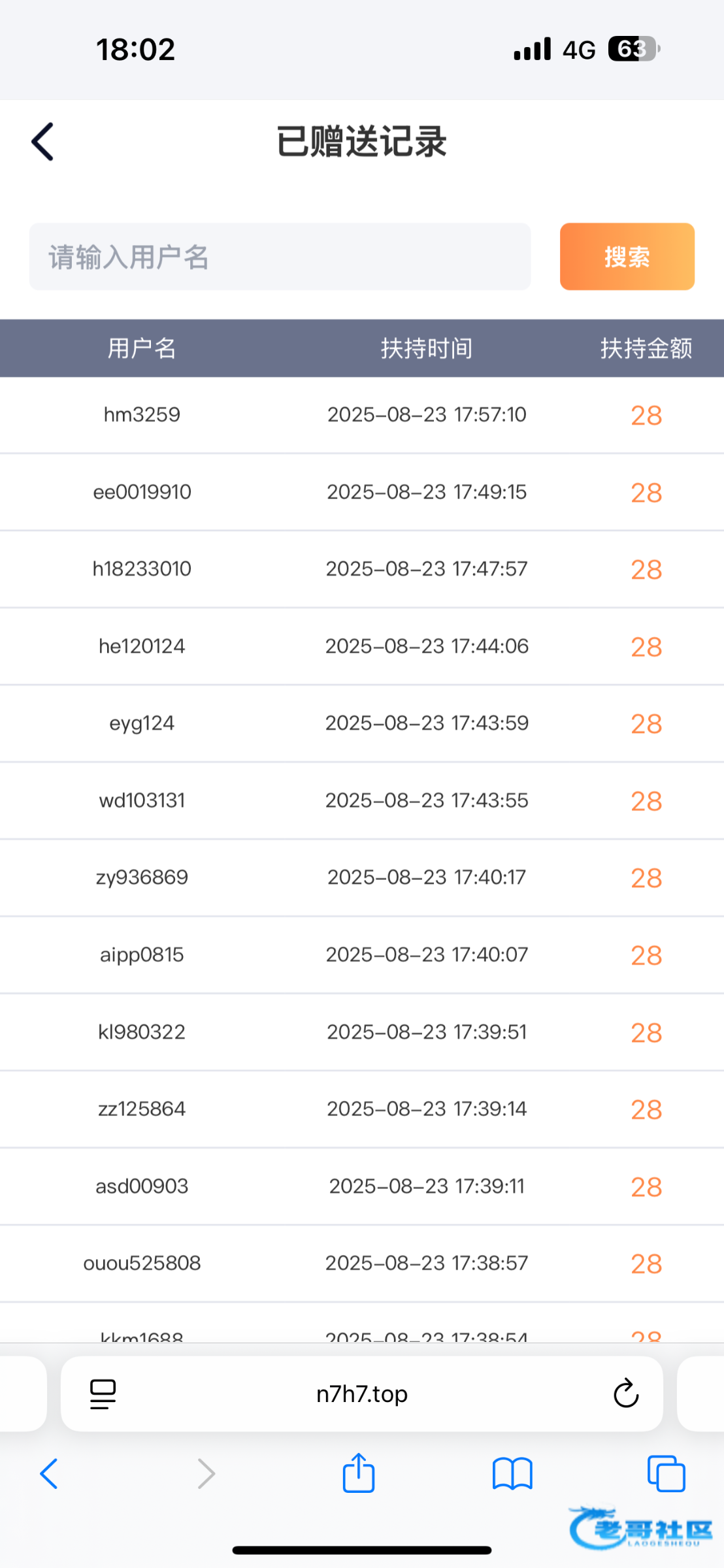Open Safari's page settings menu icon
Screen dimensions: 724x1568
click(x=103, y=1394)
